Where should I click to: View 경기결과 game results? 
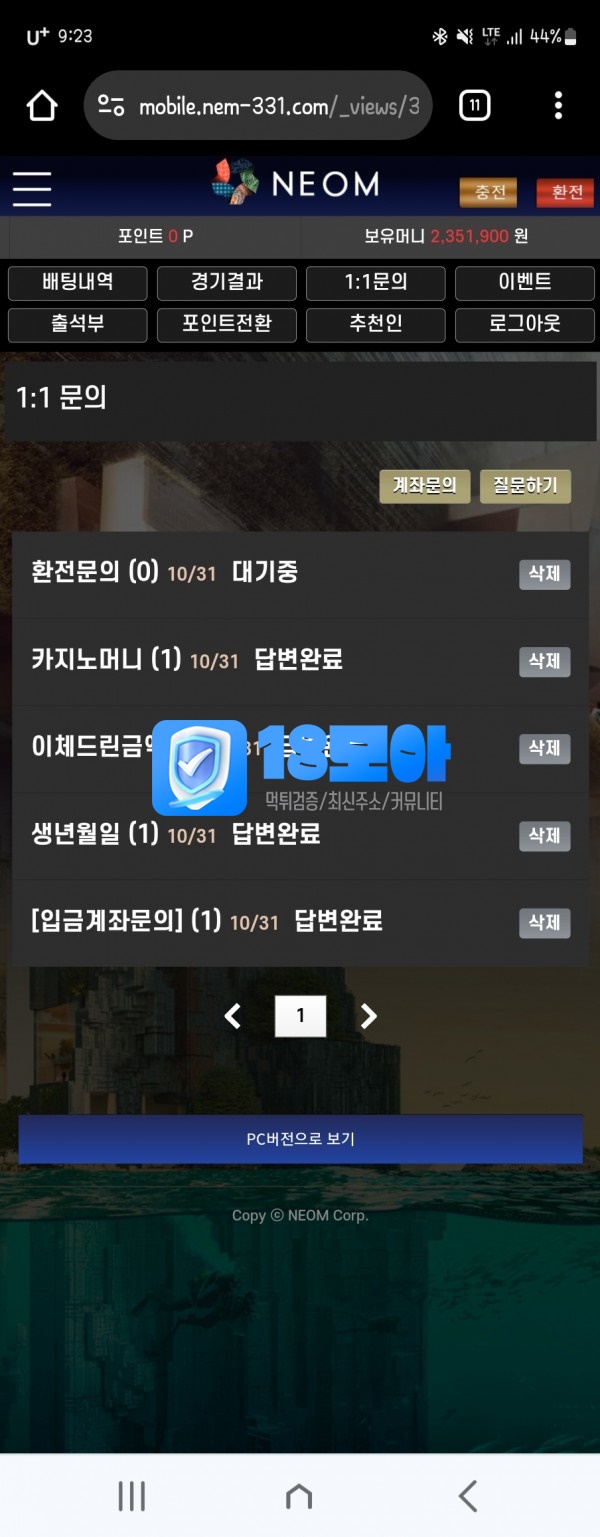point(227,283)
